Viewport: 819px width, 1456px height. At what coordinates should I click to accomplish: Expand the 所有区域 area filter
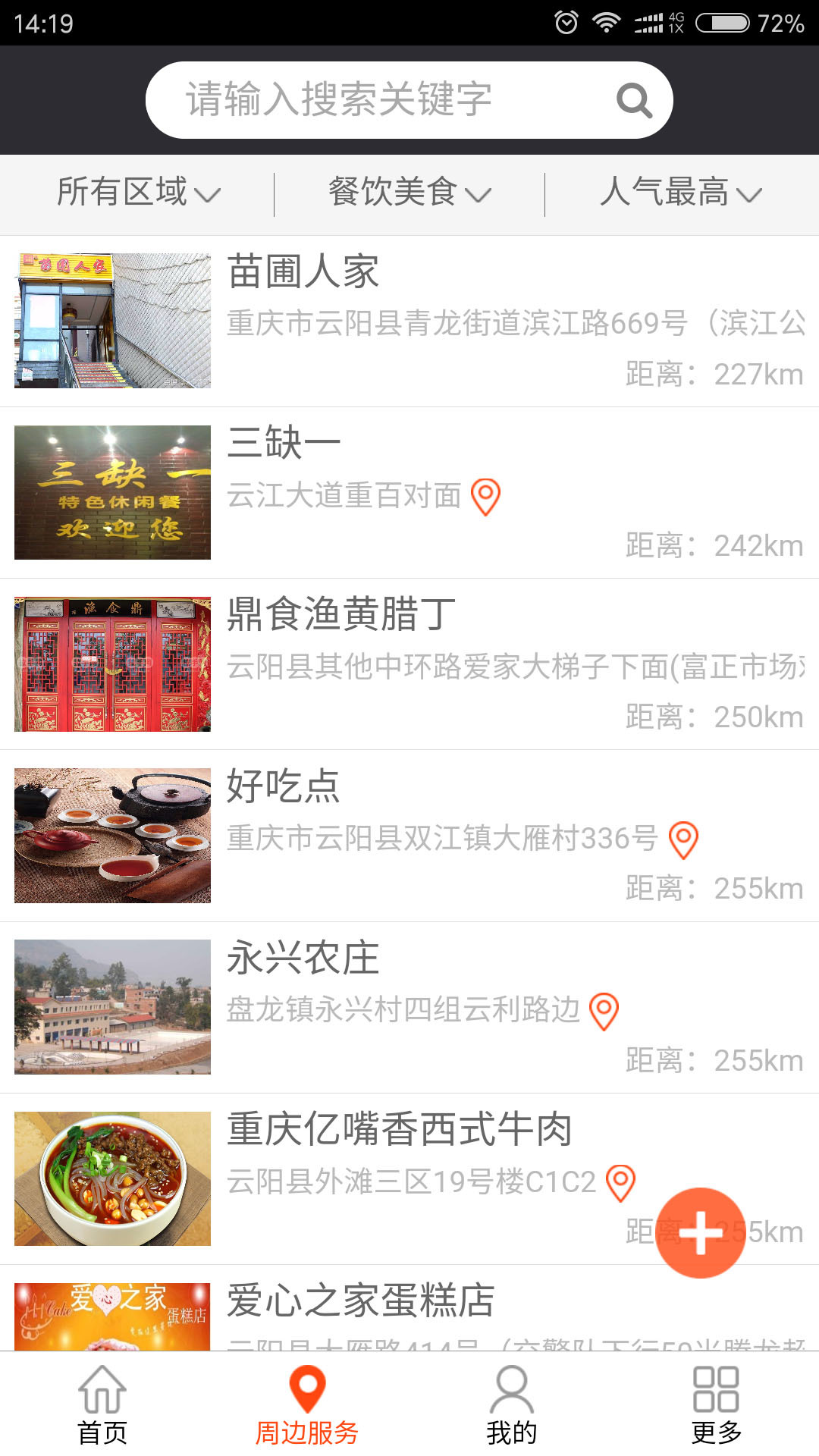click(138, 193)
